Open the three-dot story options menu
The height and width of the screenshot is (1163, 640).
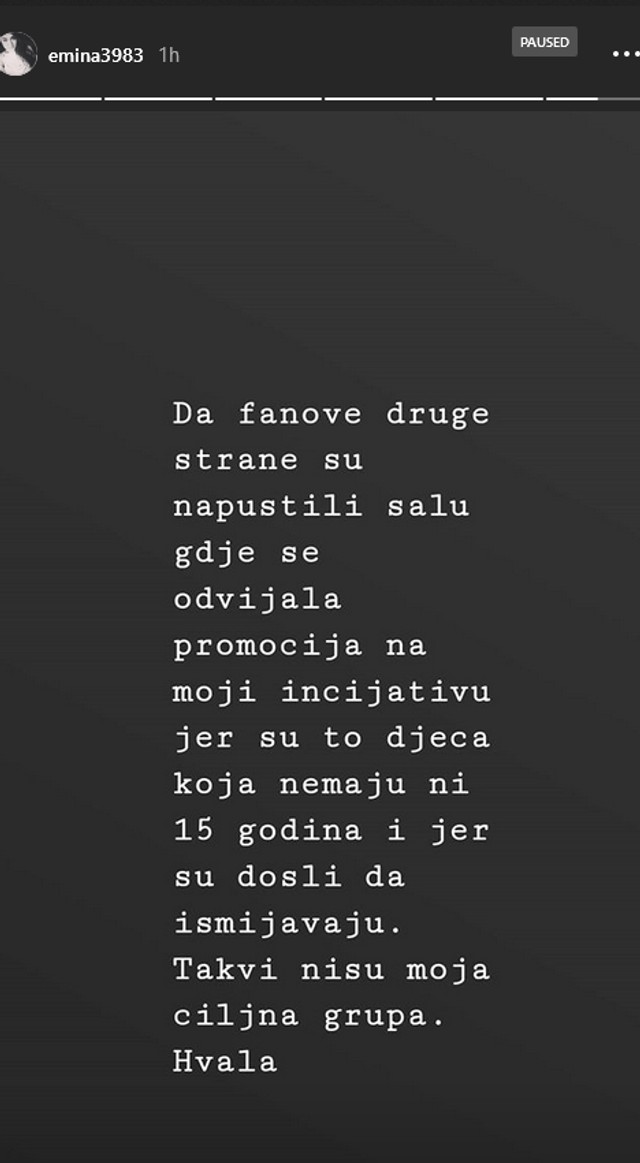click(x=624, y=54)
